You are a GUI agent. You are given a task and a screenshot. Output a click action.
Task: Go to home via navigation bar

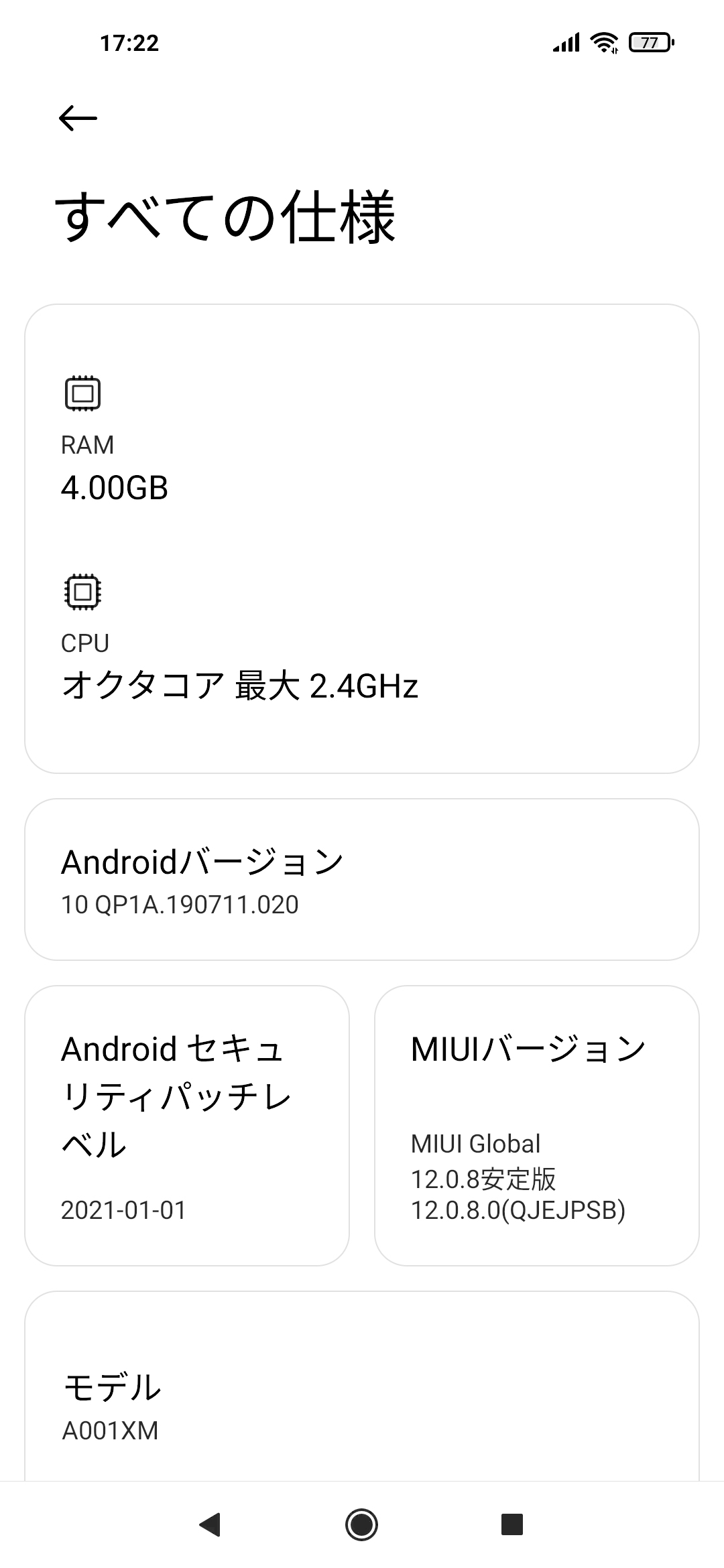click(x=362, y=1524)
